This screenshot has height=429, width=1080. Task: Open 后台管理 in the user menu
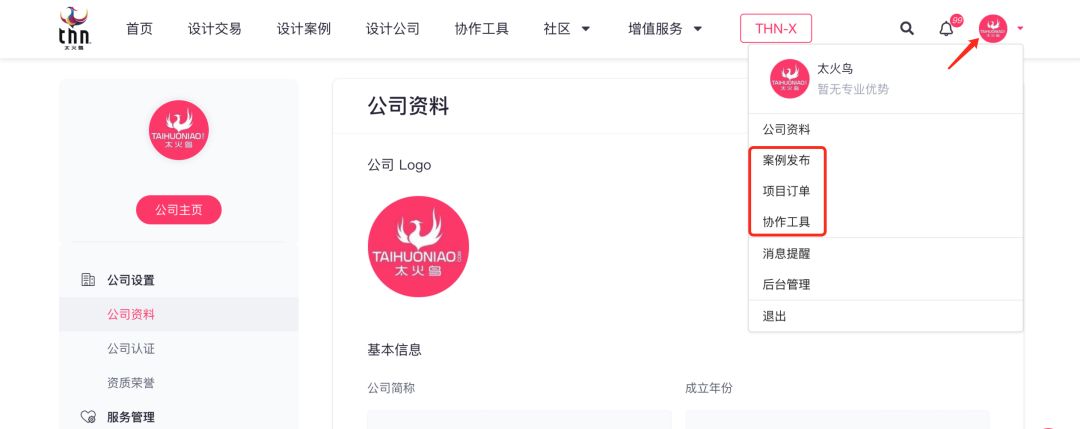(786, 285)
